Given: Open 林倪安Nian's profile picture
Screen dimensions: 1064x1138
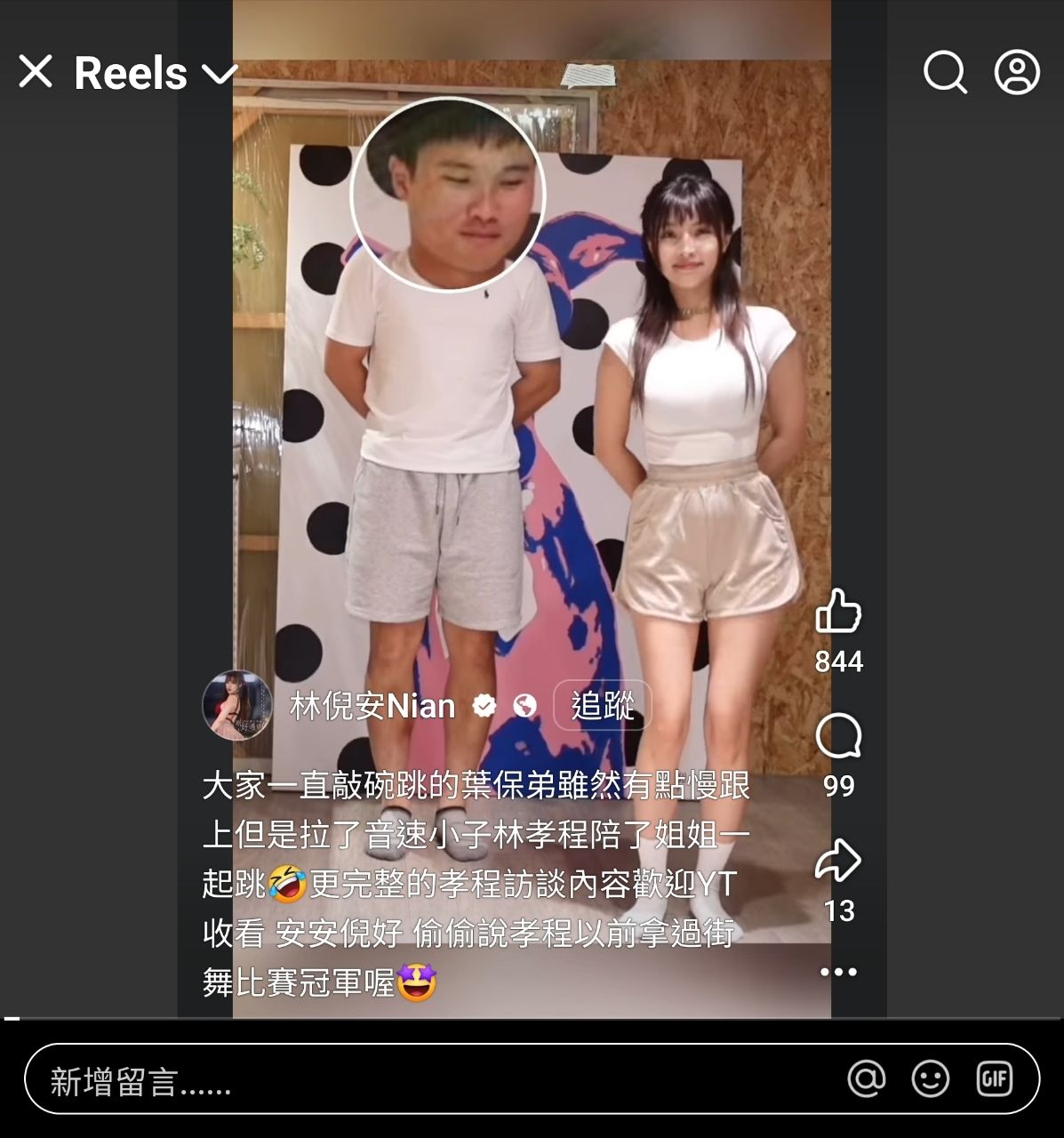Looking at the screenshot, I should coord(236,705).
